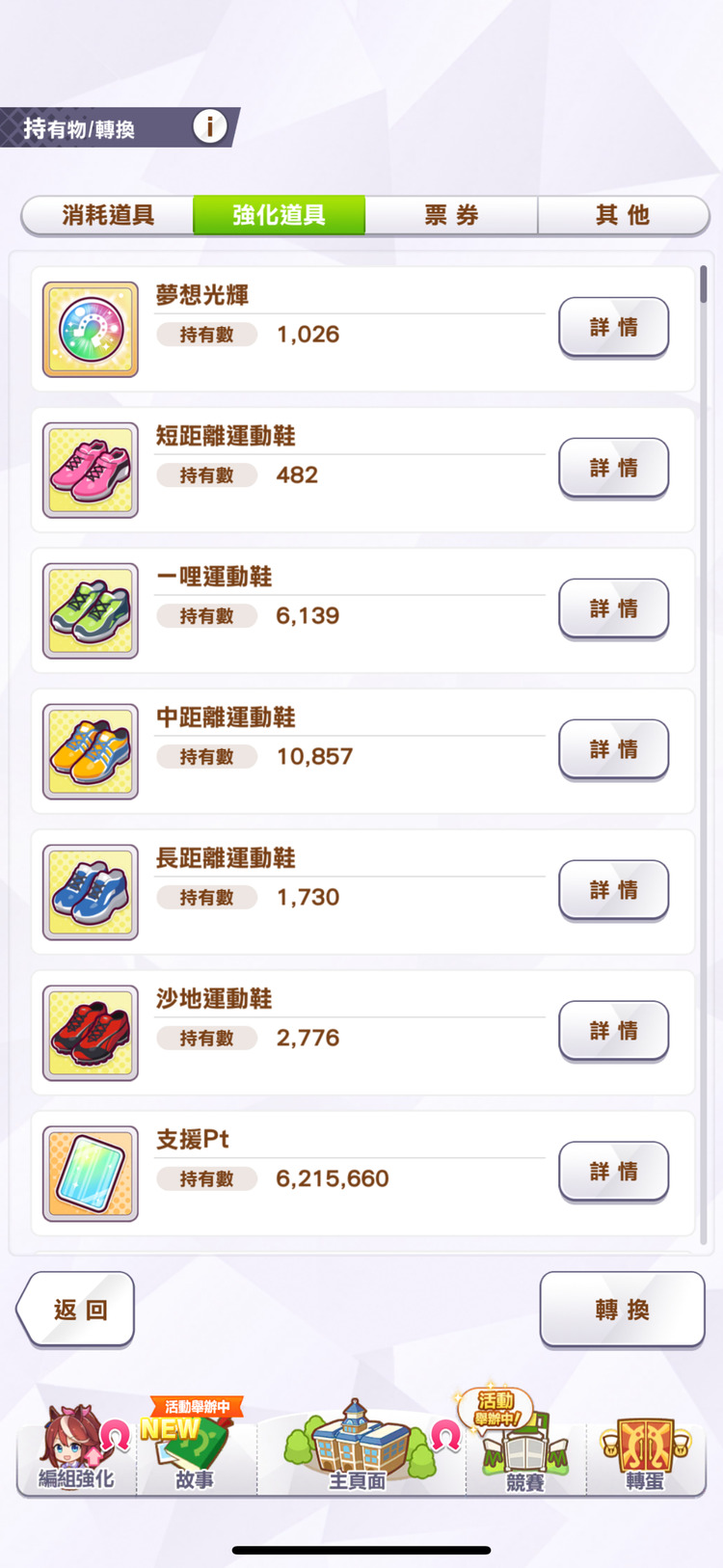Select the 強化道具 tab

(279, 215)
